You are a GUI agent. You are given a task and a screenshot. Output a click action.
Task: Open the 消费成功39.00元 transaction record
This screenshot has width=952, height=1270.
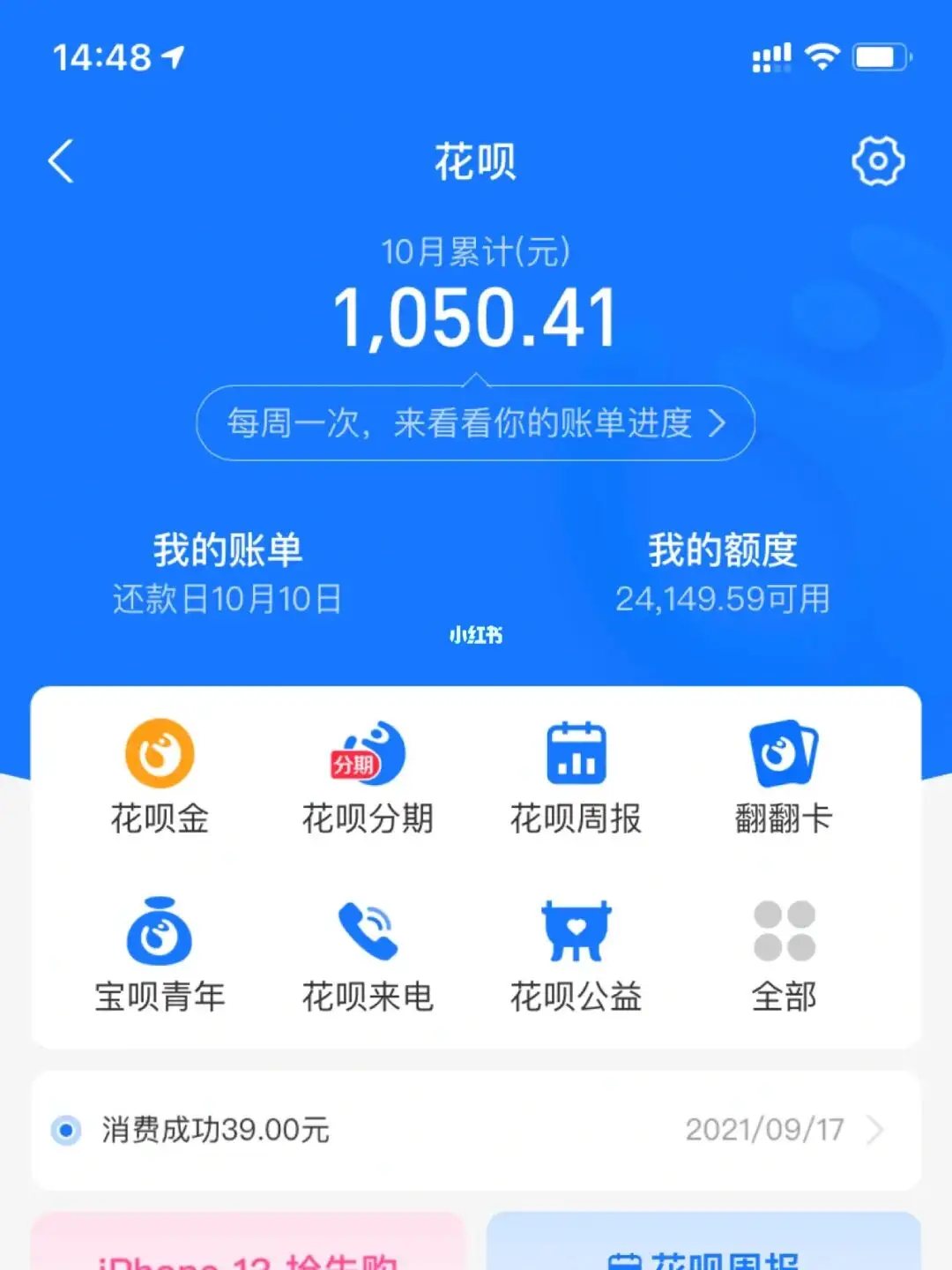tap(475, 1130)
